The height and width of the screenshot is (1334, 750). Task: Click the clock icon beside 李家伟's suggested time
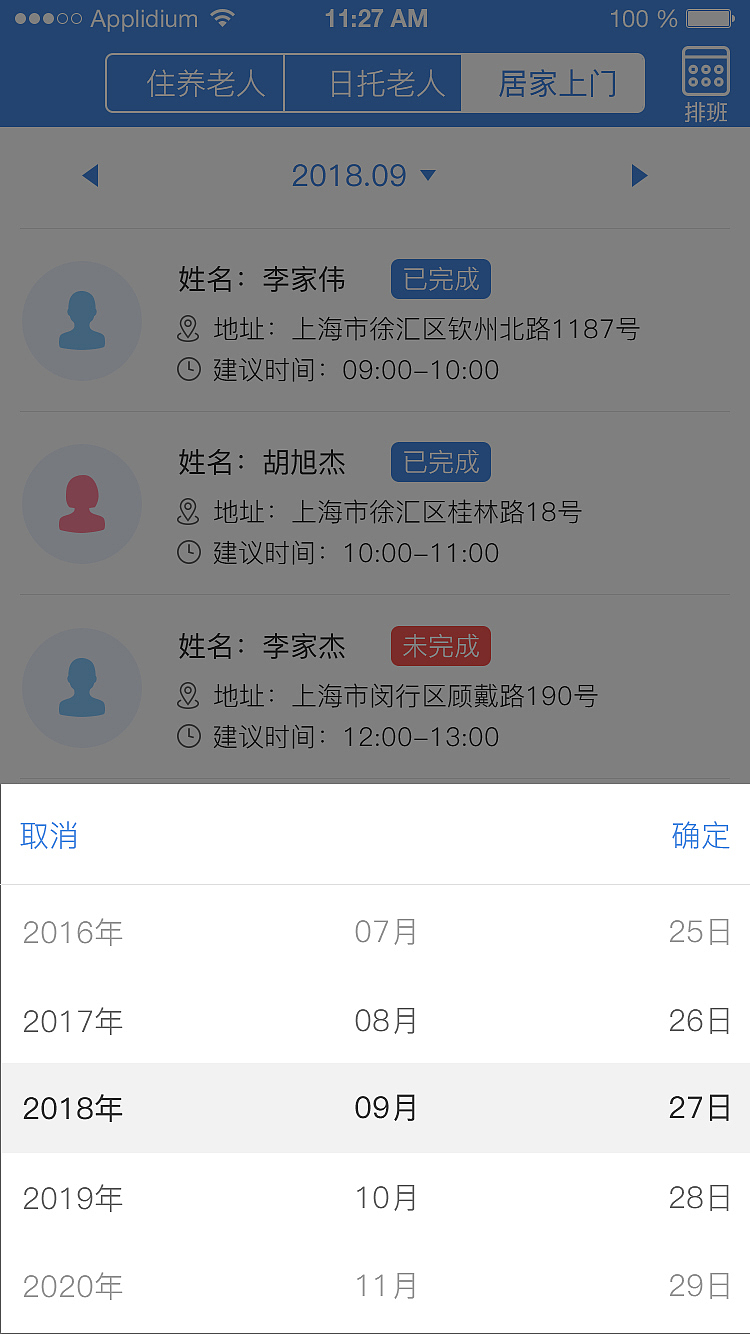pyautogui.click(x=189, y=369)
